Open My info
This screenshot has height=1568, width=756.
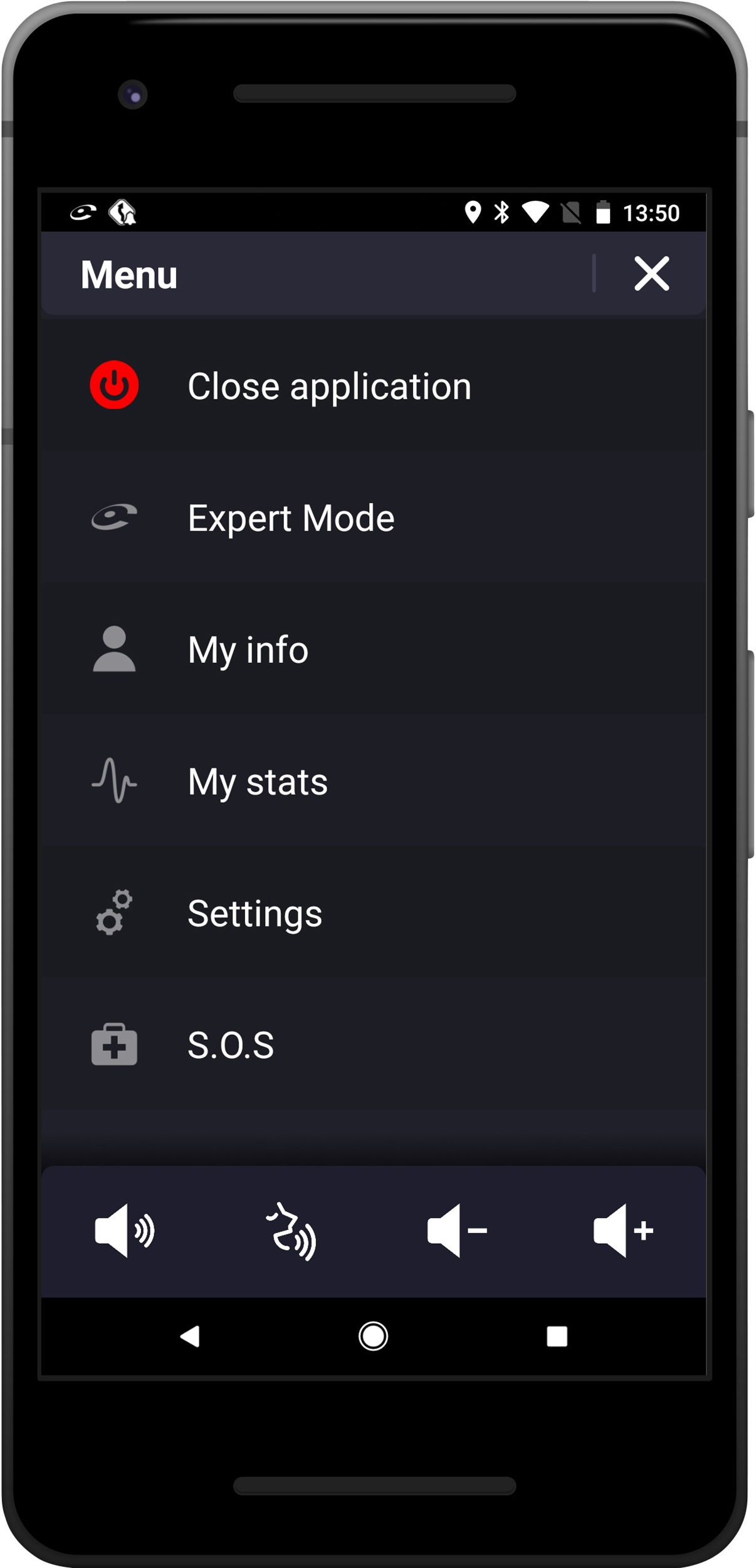248,649
